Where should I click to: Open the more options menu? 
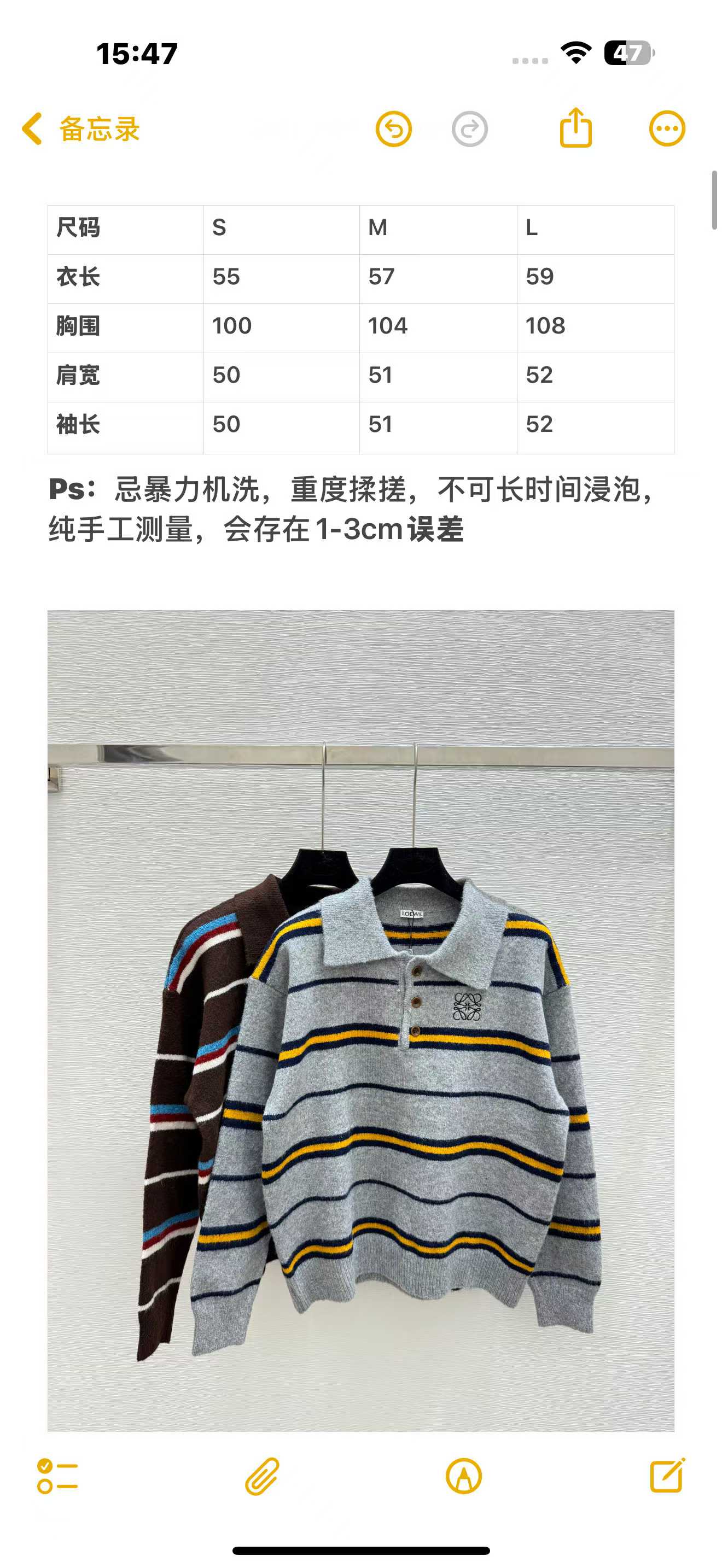(667, 129)
